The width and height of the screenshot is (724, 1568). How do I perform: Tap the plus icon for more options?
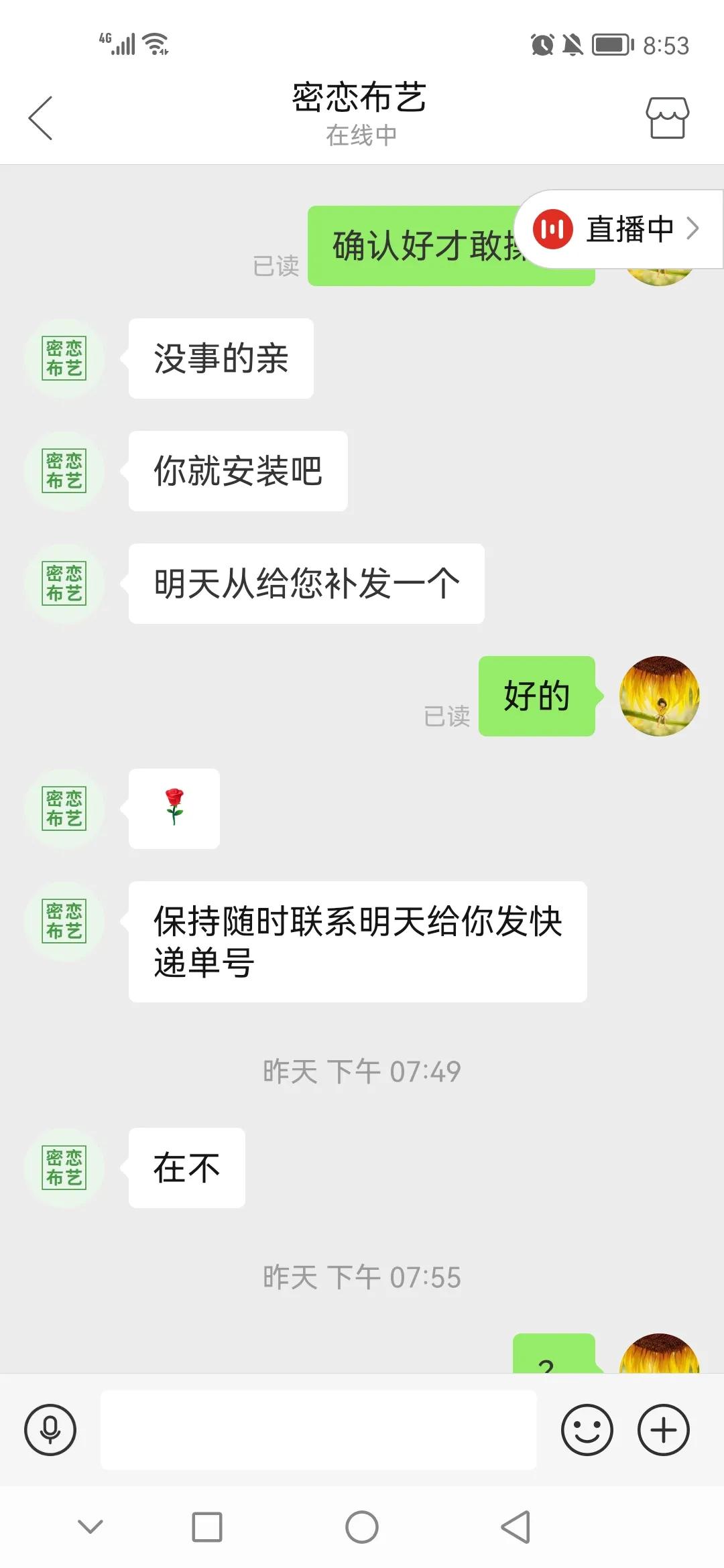[x=662, y=1431]
